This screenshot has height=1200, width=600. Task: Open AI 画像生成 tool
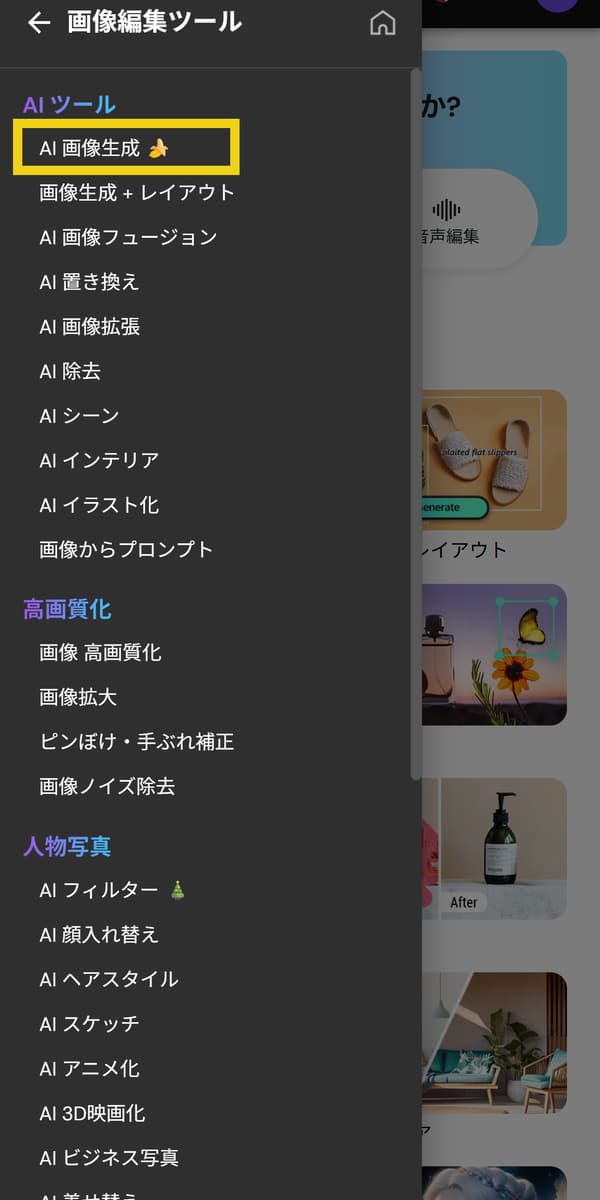(x=104, y=148)
